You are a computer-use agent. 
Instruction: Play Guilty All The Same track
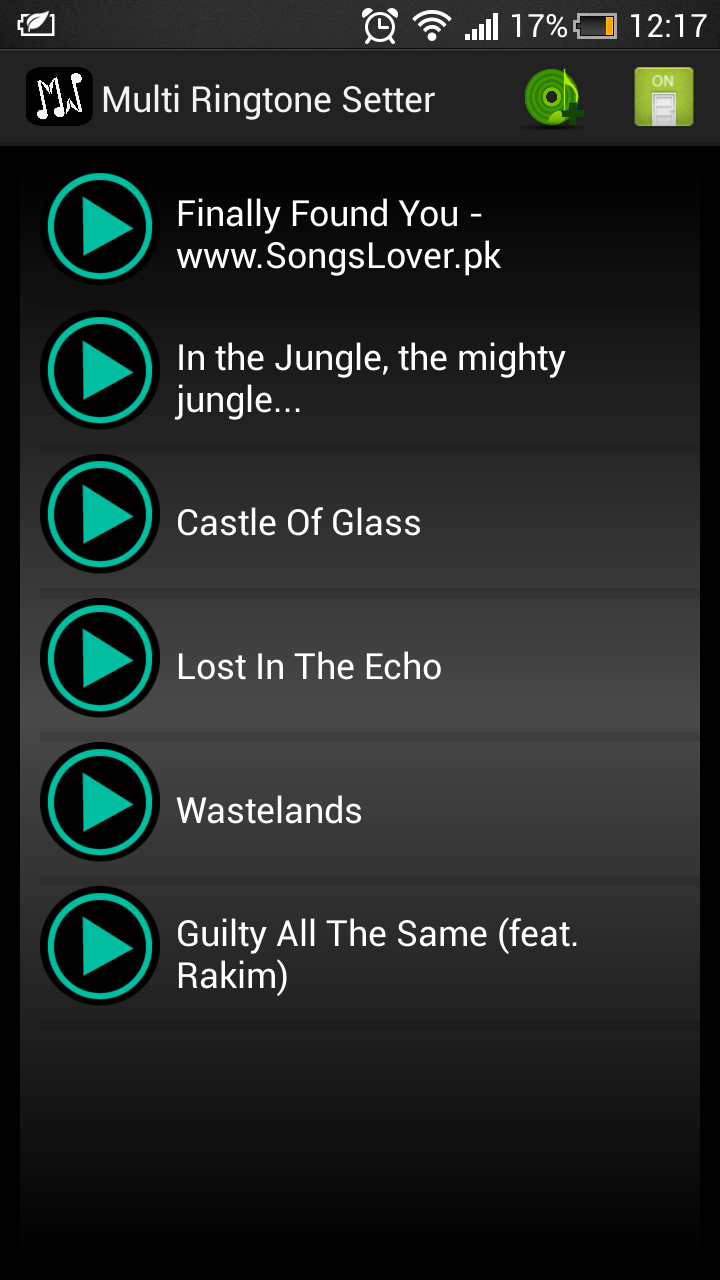(x=100, y=947)
